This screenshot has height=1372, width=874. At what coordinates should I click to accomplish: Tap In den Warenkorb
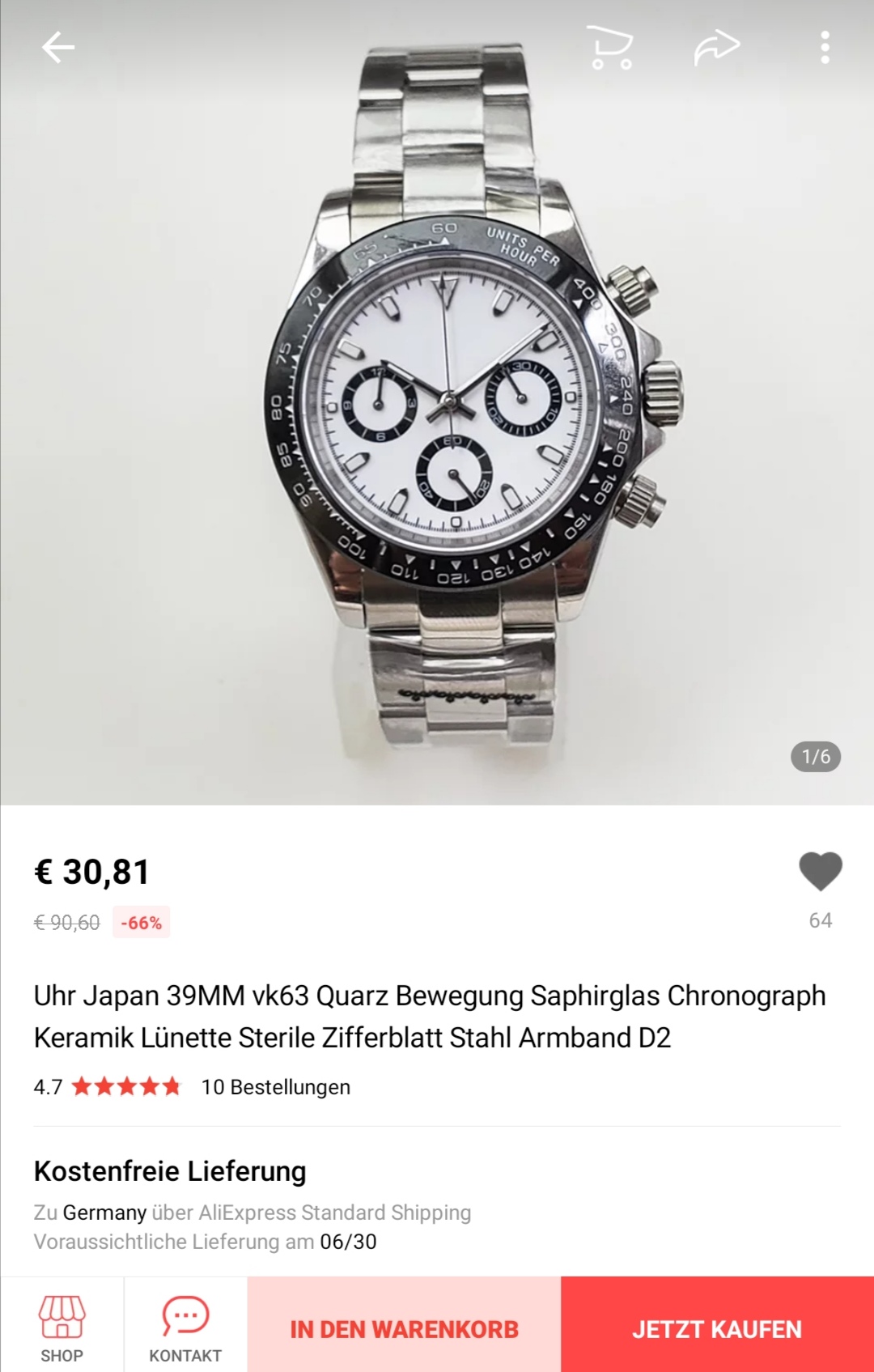(x=404, y=1328)
